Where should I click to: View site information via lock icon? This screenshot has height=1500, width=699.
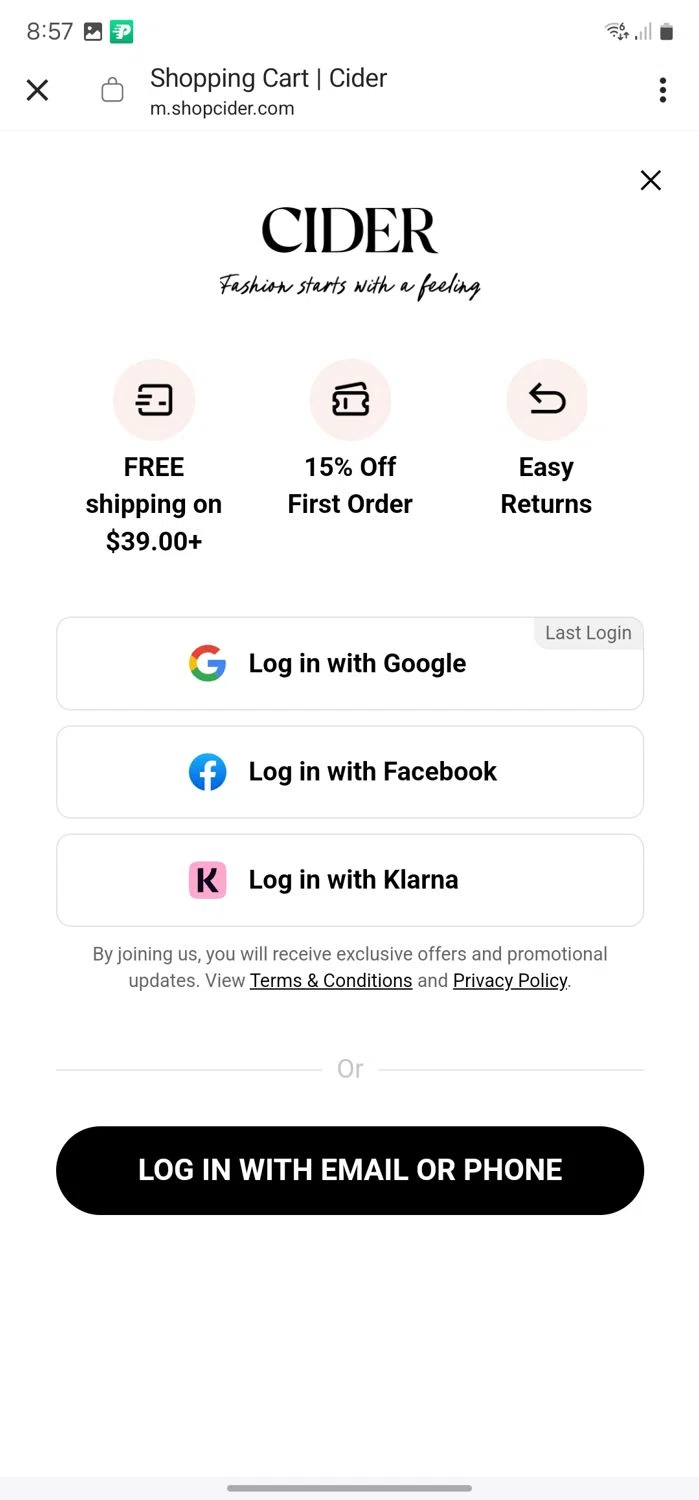click(x=113, y=90)
